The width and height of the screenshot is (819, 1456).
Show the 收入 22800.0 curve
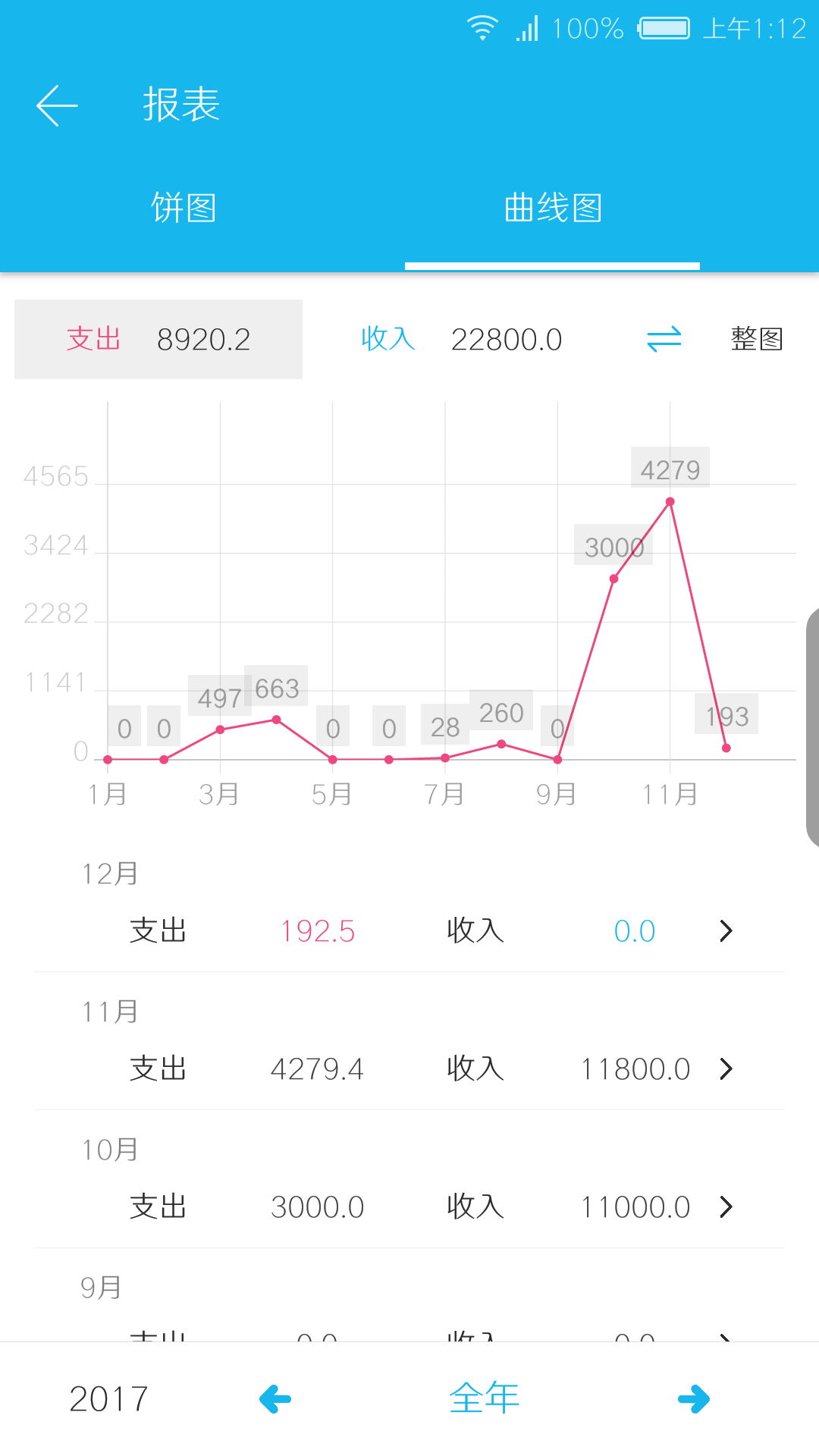(x=461, y=339)
